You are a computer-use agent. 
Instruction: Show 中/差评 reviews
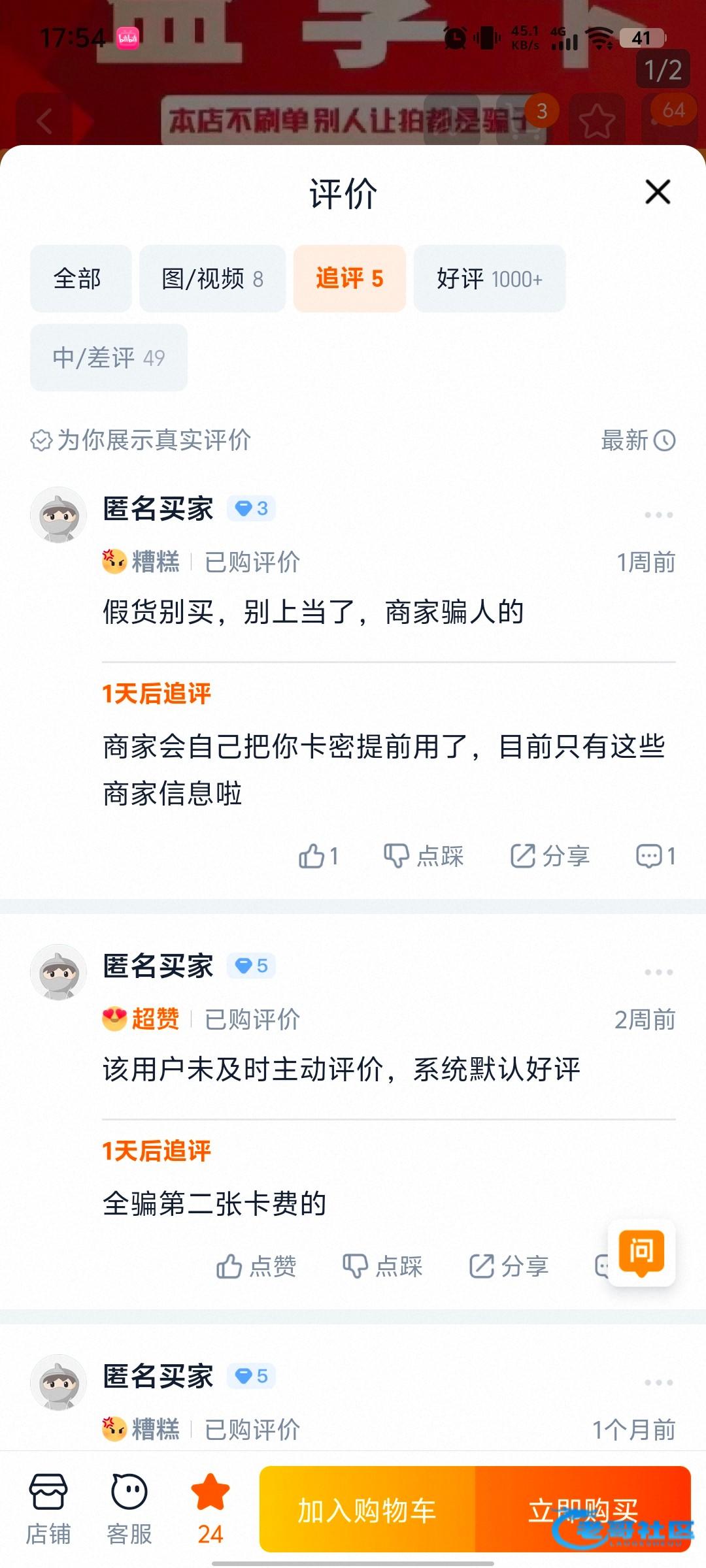pos(109,357)
